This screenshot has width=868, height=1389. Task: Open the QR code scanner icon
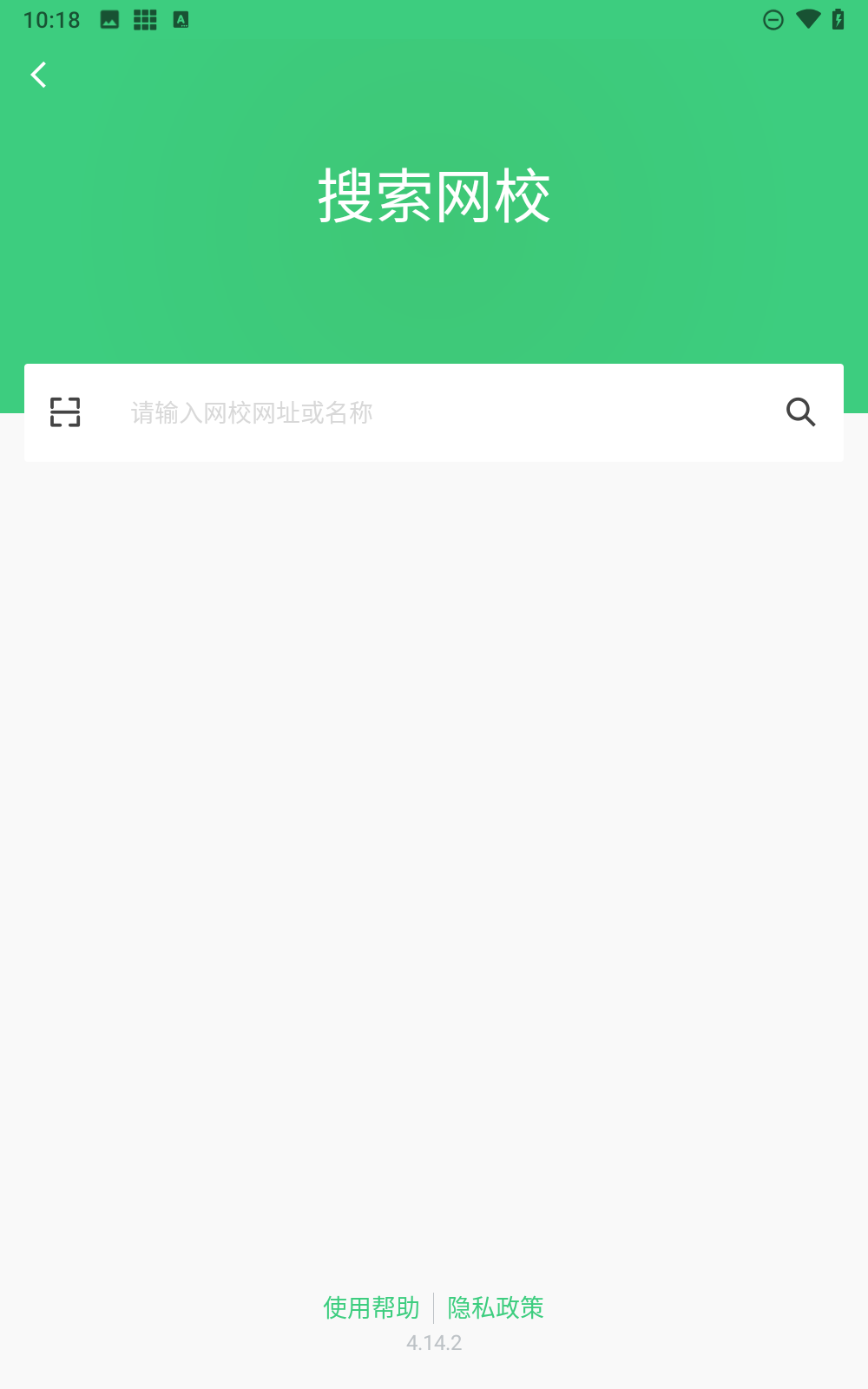tap(65, 412)
